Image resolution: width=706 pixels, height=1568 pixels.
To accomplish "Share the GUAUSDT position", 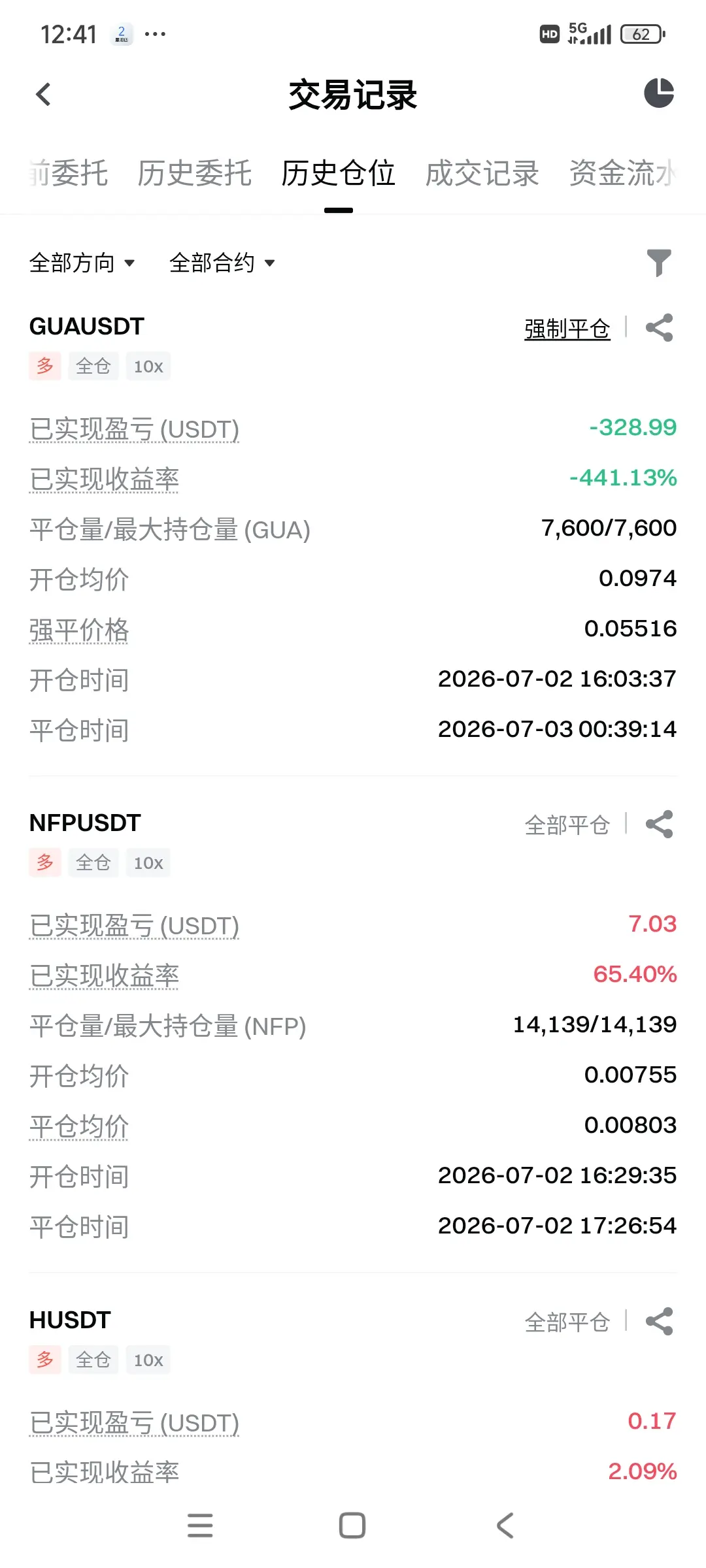I will (659, 328).
